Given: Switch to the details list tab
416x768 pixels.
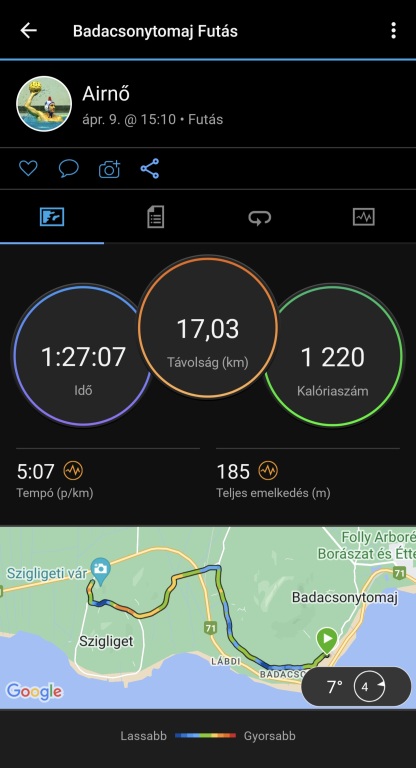Looking at the screenshot, I should pyautogui.click(x=155, y=216).
